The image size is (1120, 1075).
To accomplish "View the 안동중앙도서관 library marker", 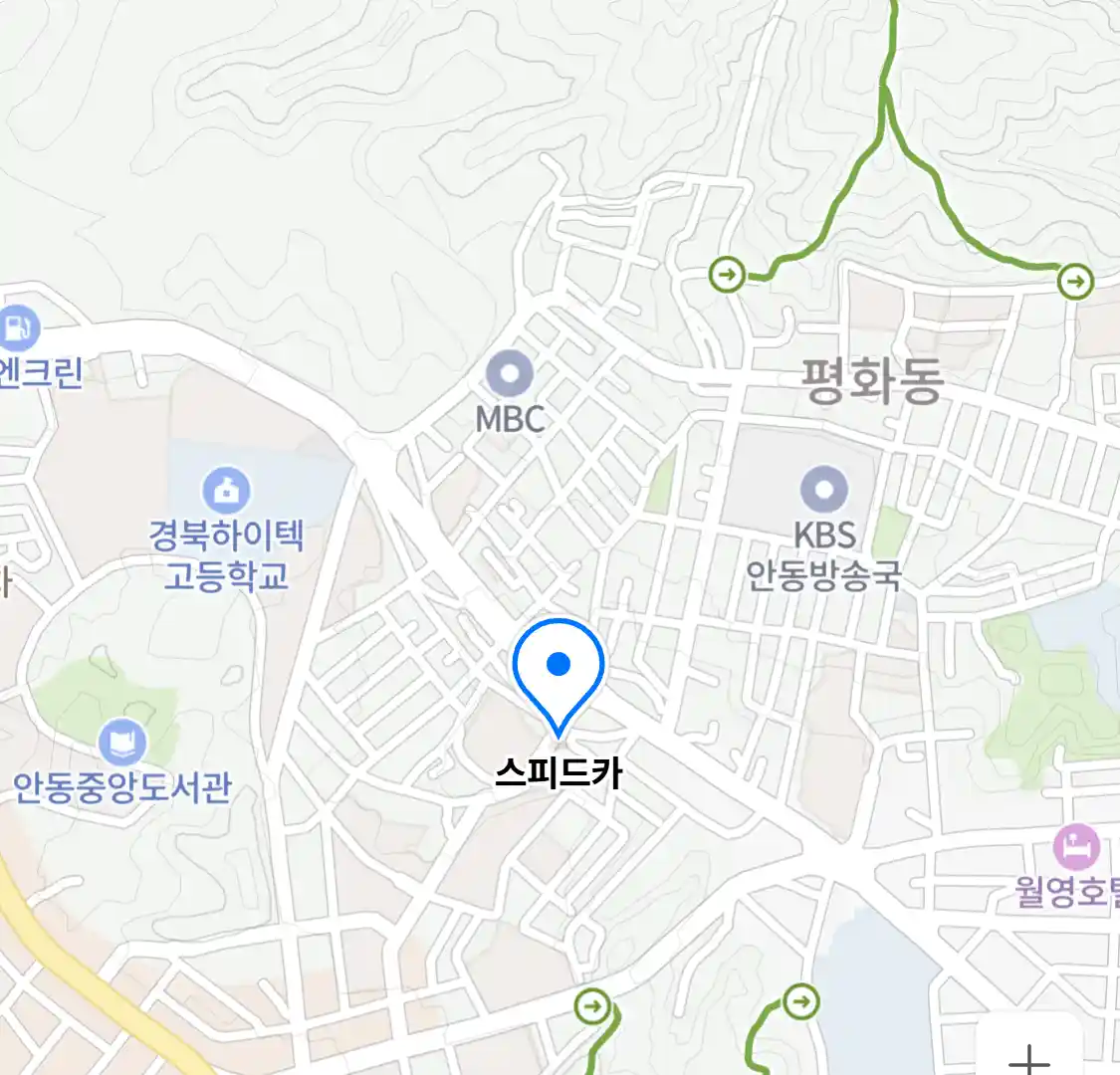I will tap(122, 742).
